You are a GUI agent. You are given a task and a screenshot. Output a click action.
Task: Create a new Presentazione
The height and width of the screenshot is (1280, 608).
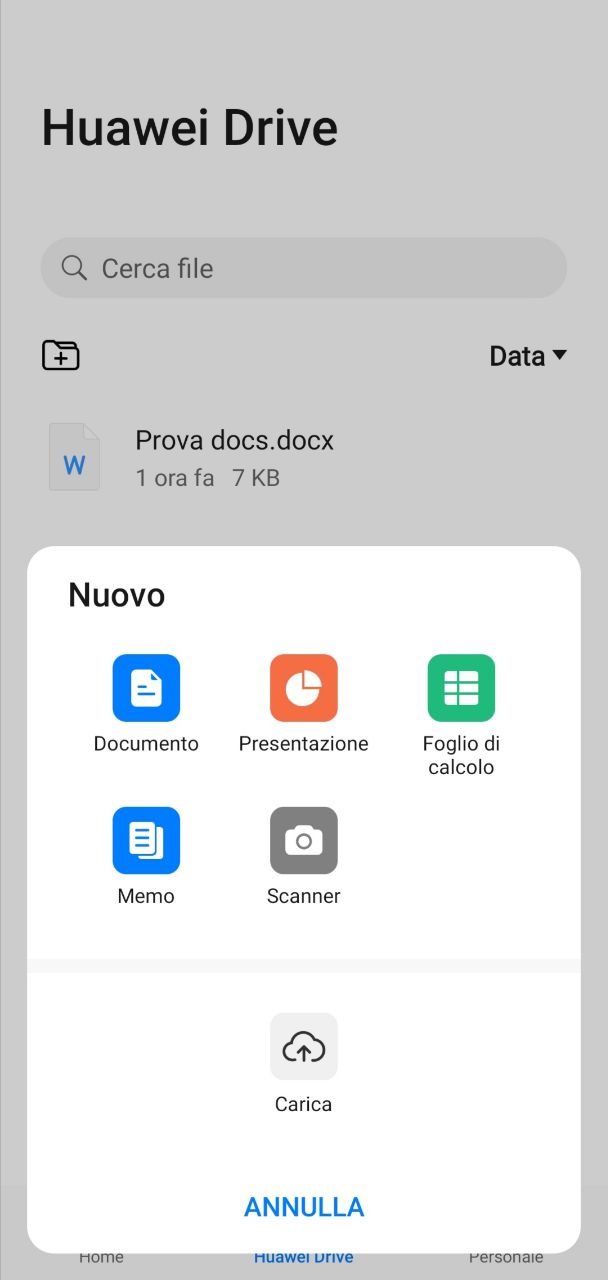pyautogui.click(x=303, y=688)
